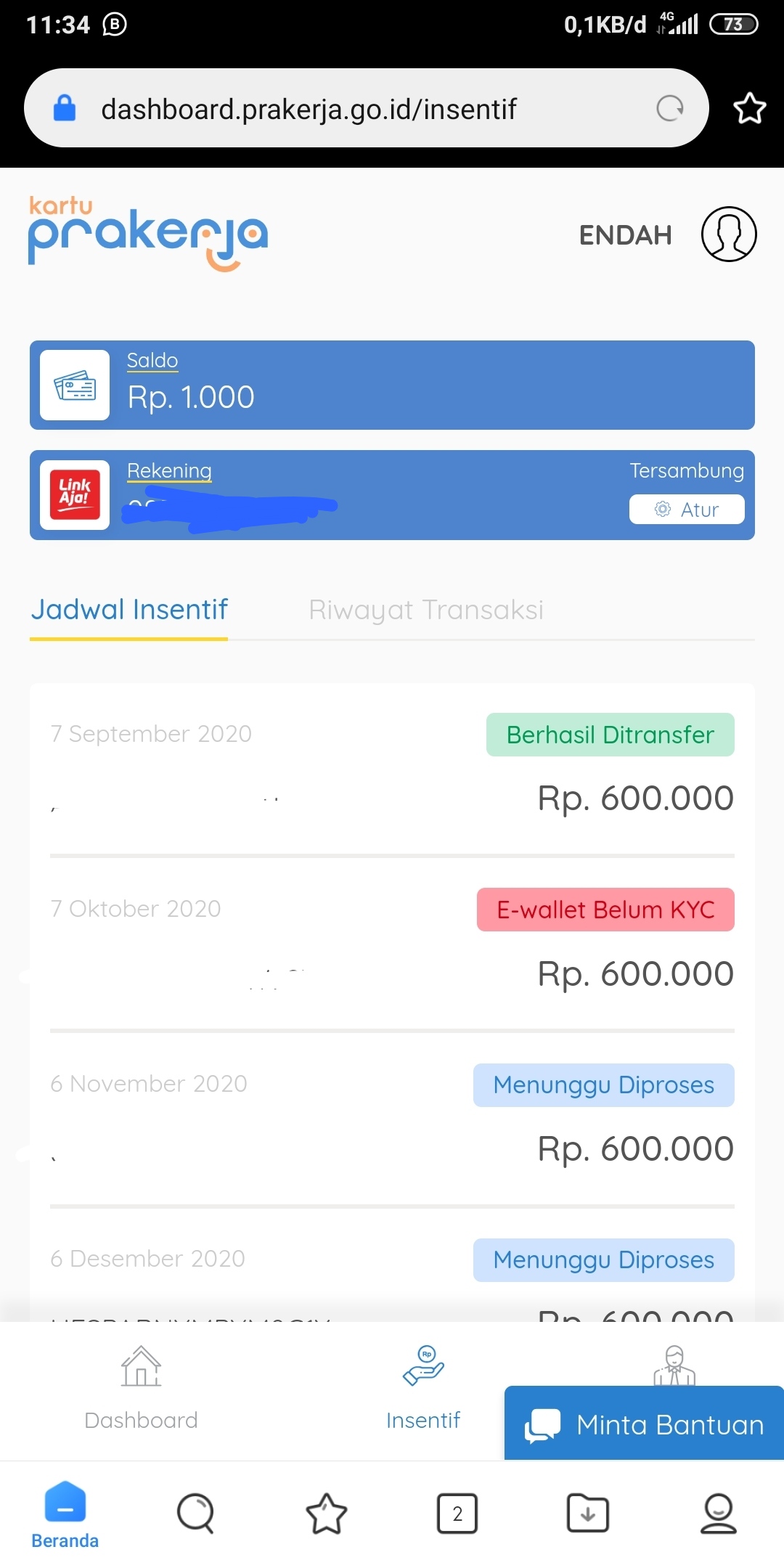Go to browser Beranda home
The height and width of the screenshot is (1568, 784).
[x=65, y=1515]
